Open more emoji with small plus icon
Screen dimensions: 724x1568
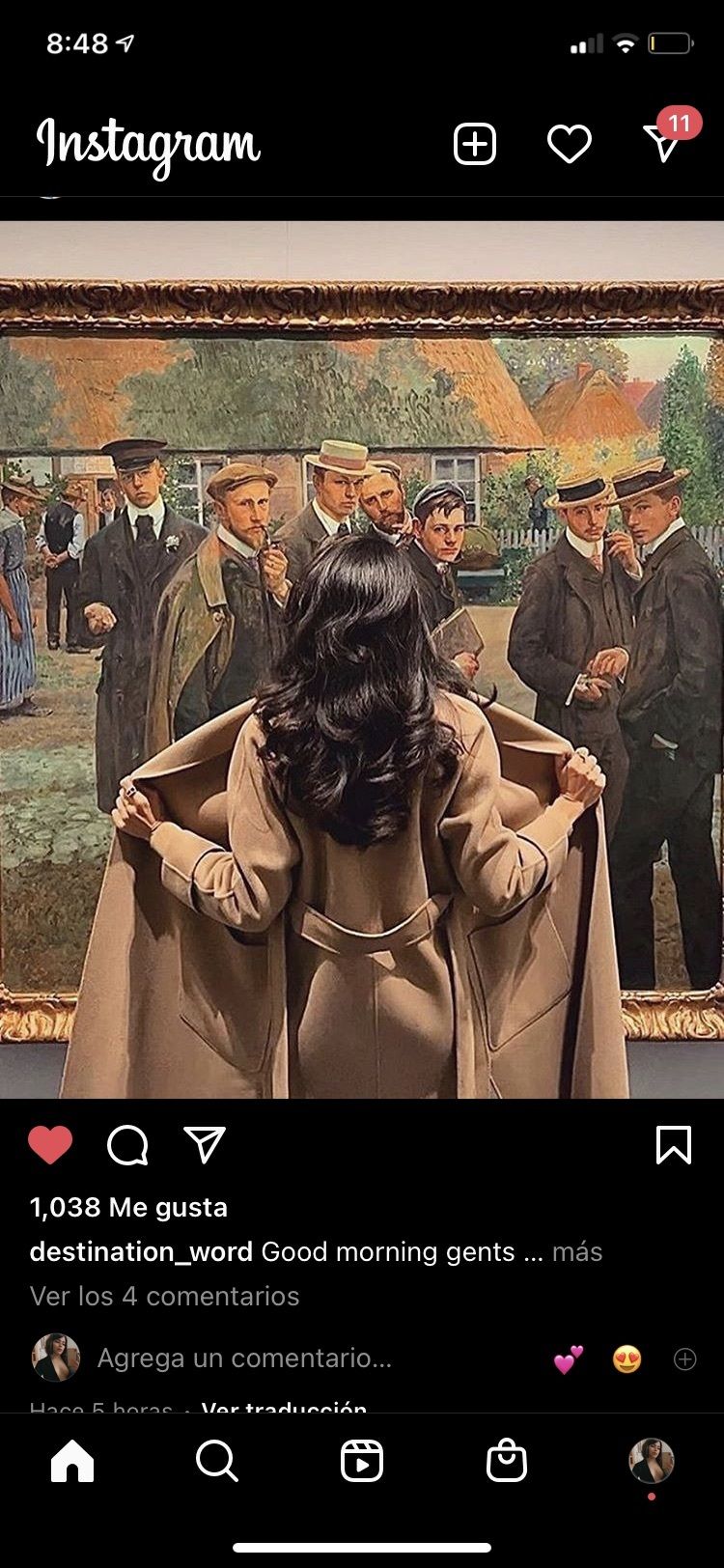[684, 1359]
